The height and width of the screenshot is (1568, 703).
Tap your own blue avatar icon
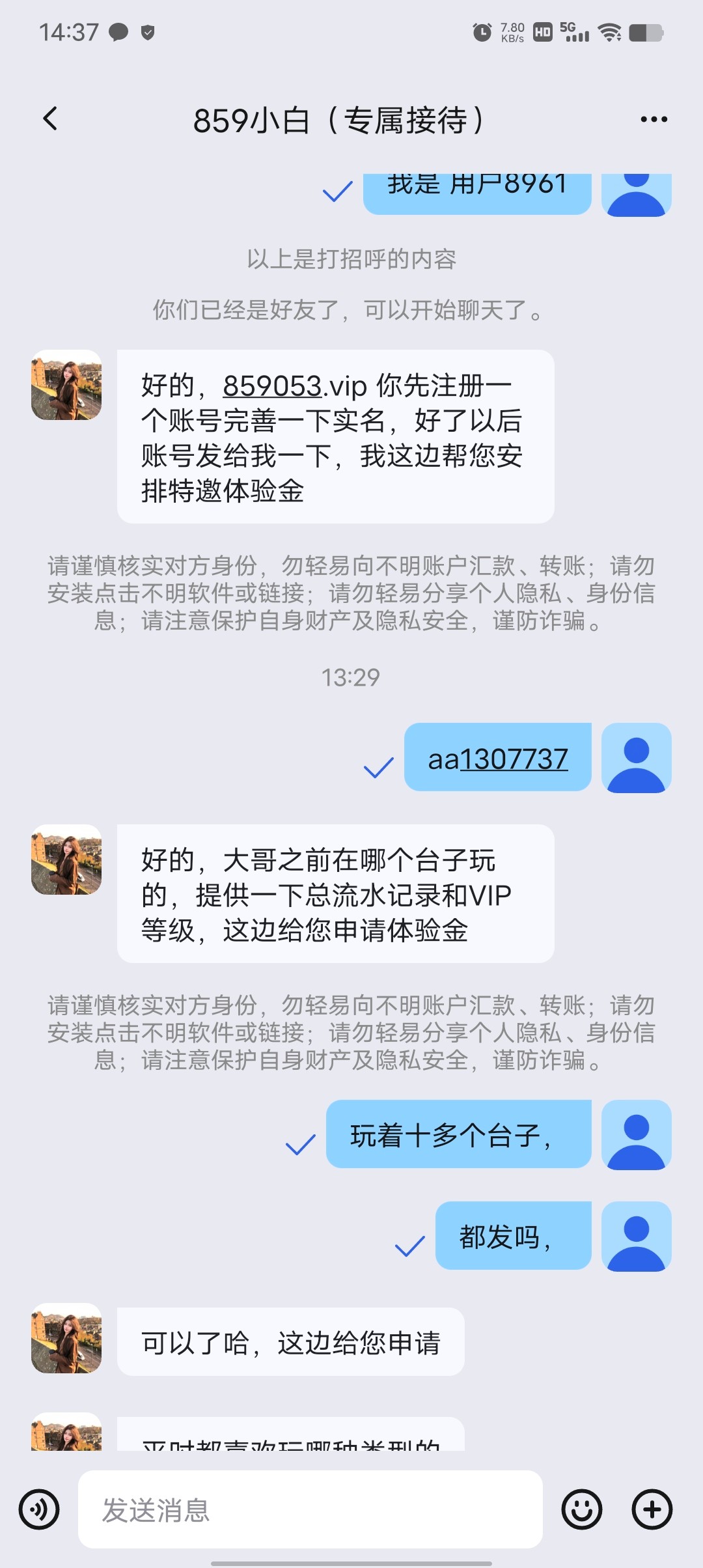636,759
